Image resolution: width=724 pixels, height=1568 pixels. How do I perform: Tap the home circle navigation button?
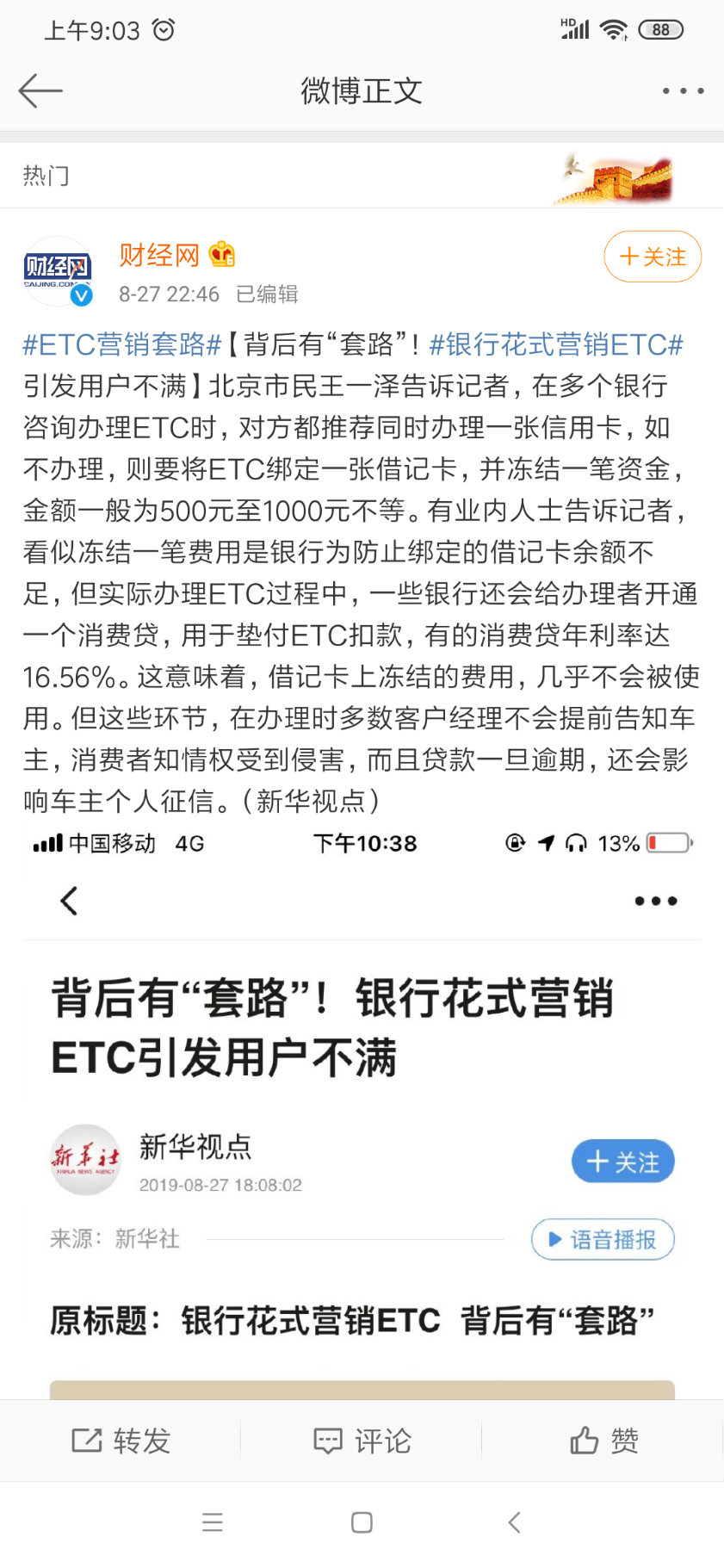(362, 1522)
